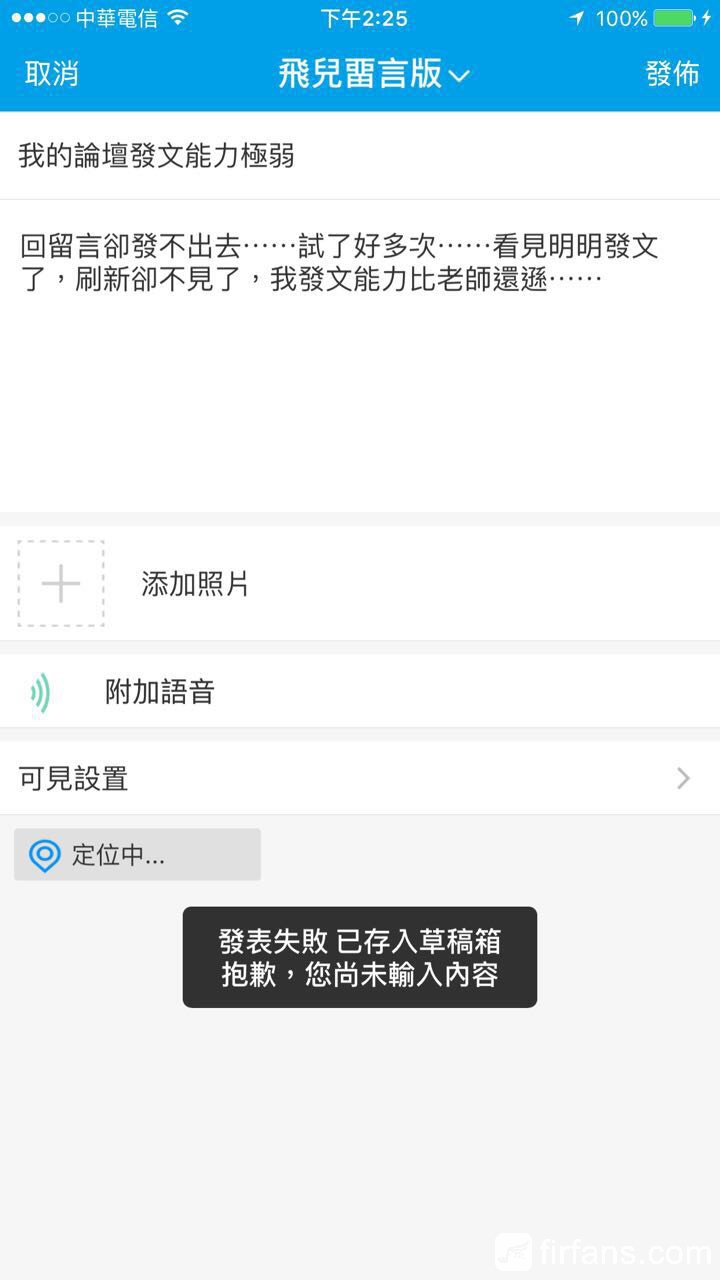Open 可見設置 visibility settings
720x1280 pixels.
point(360,778)
